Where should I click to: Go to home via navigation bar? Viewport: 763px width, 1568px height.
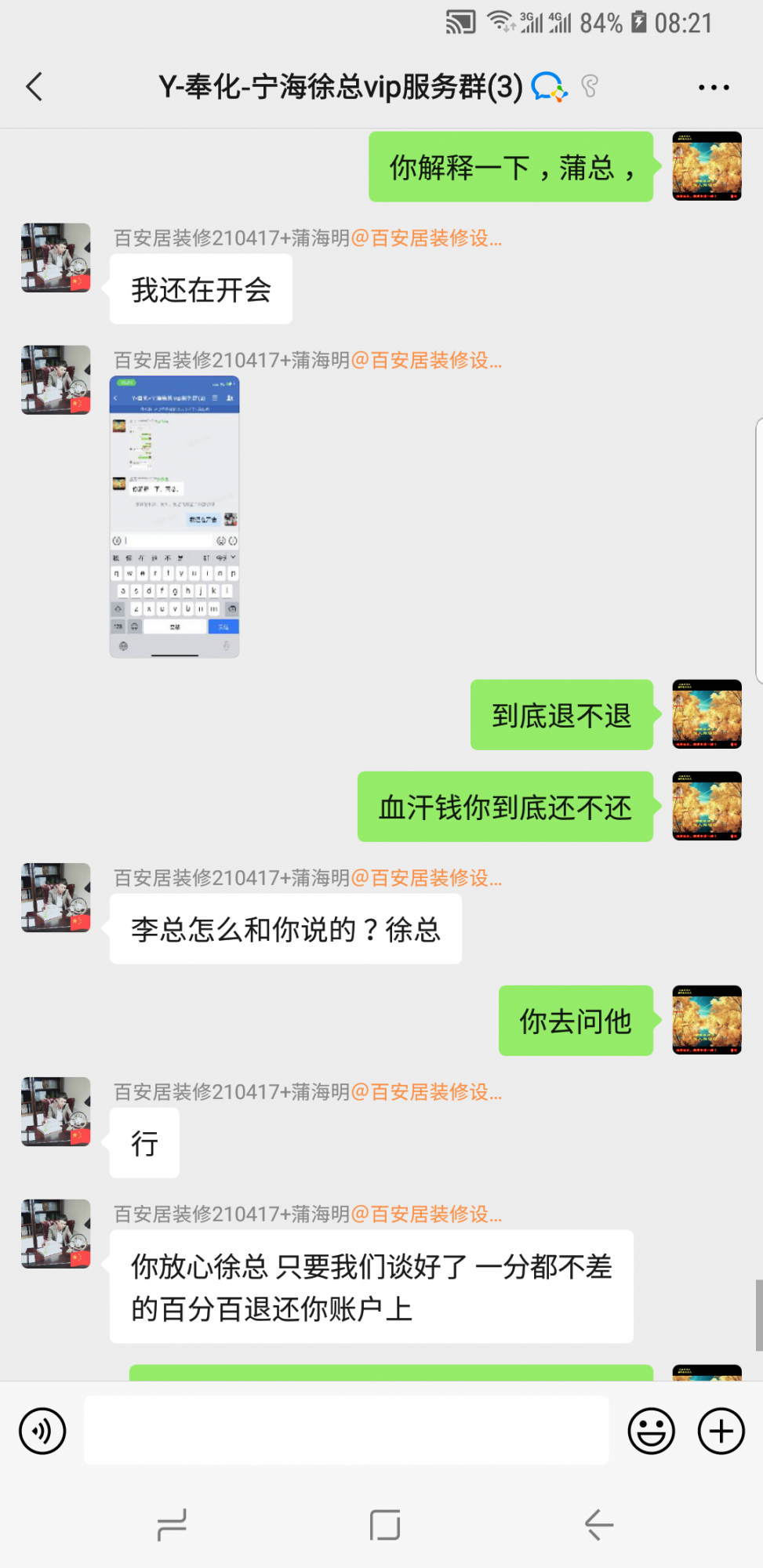click(384, 1525)
